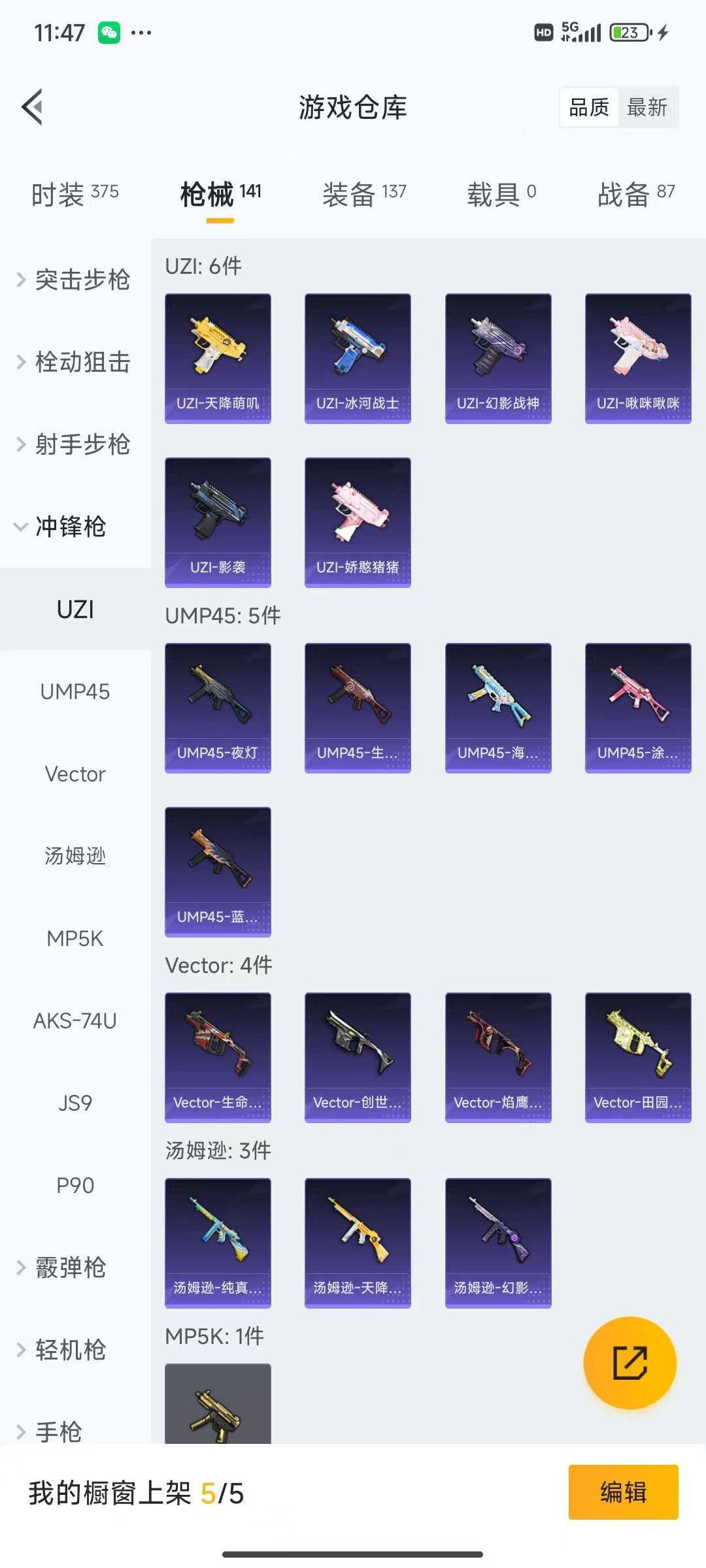Image resolution: width=706 pixels, height=1568 pixels.
Task: Expand the 栓动狙击 category
Action: 75,362
